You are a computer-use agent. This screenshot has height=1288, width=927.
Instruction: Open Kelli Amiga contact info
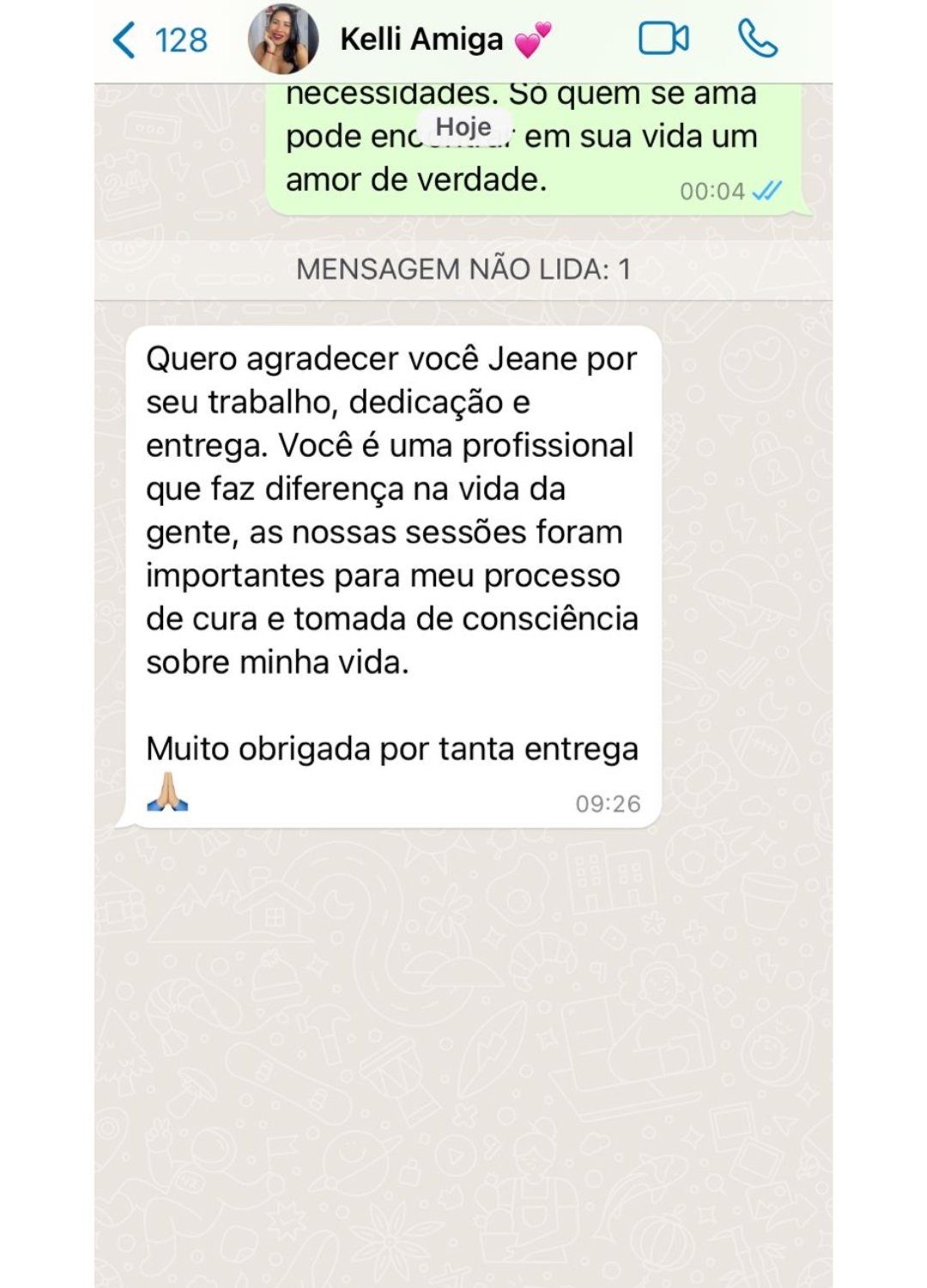pos(421,39)
